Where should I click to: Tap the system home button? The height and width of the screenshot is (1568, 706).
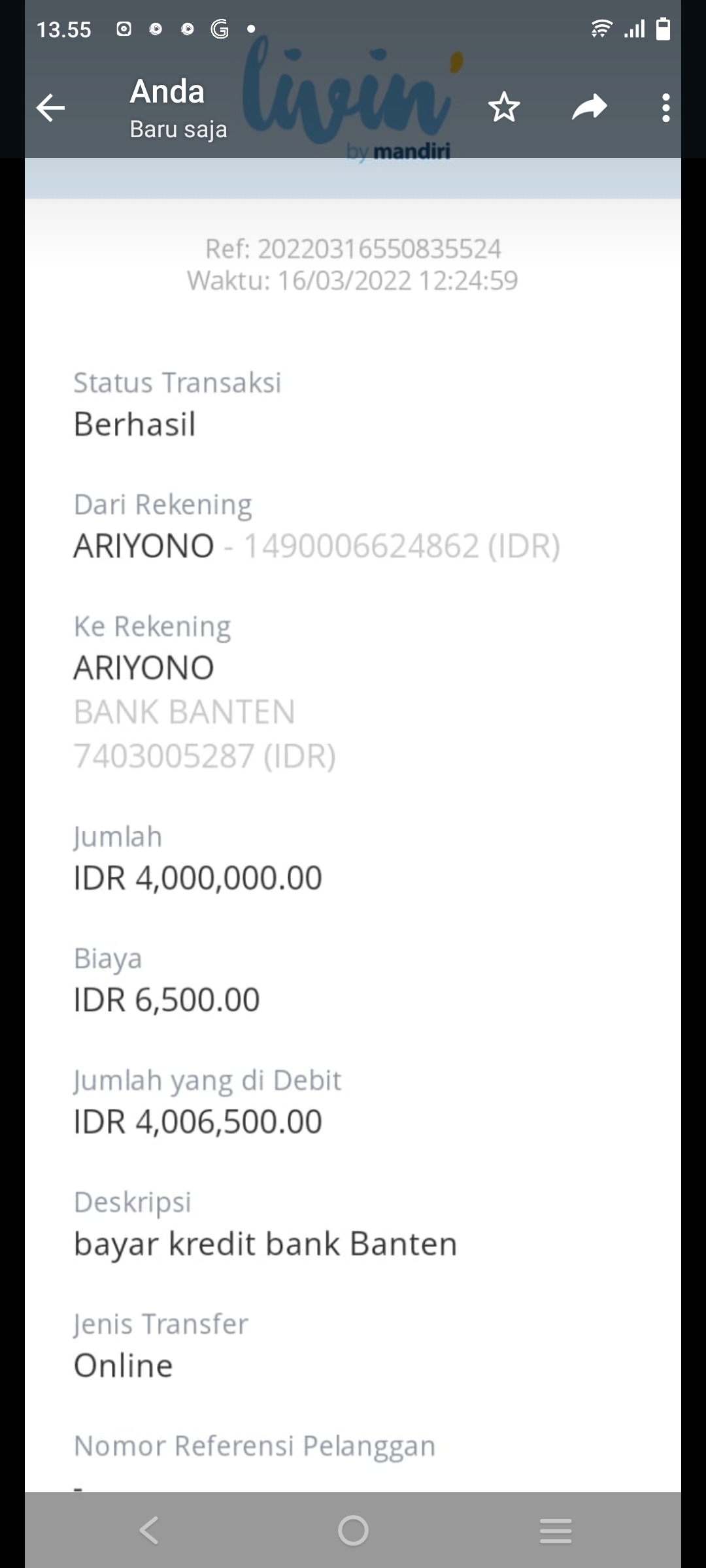coord(353,1530)
